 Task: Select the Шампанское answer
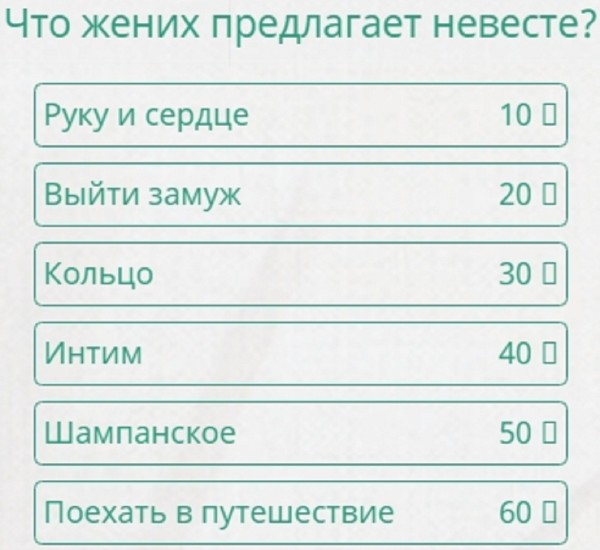pyautogui.click(x=300, y=433)
